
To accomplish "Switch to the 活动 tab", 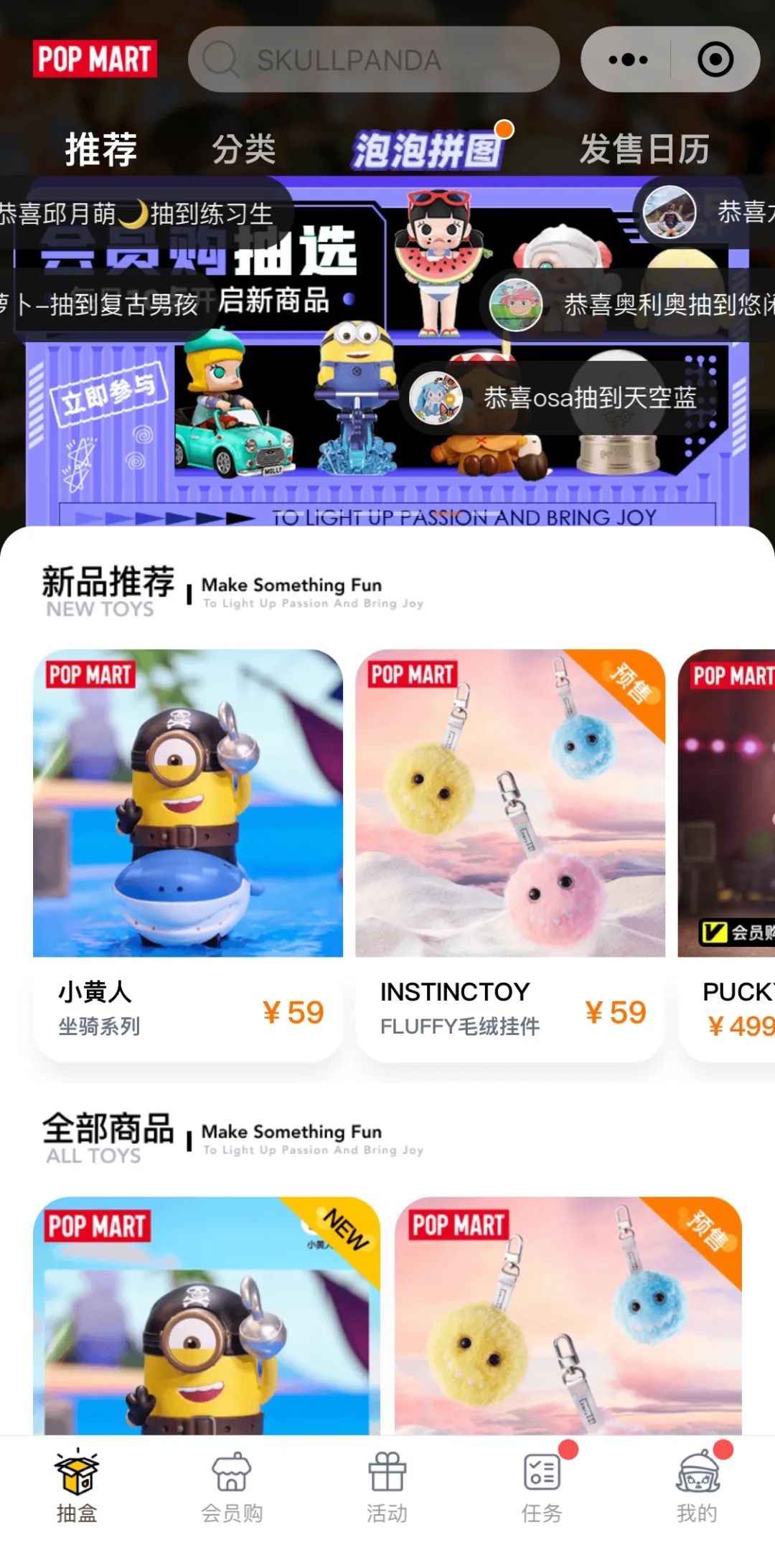I will click(387, 1485).
